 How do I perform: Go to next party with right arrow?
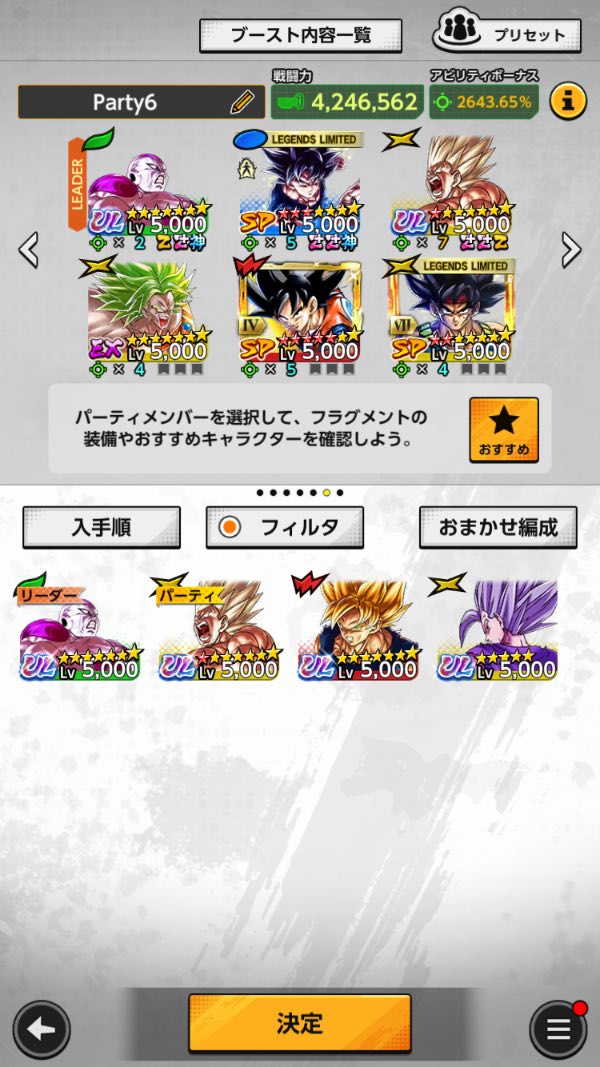click(x=571, y=250)
